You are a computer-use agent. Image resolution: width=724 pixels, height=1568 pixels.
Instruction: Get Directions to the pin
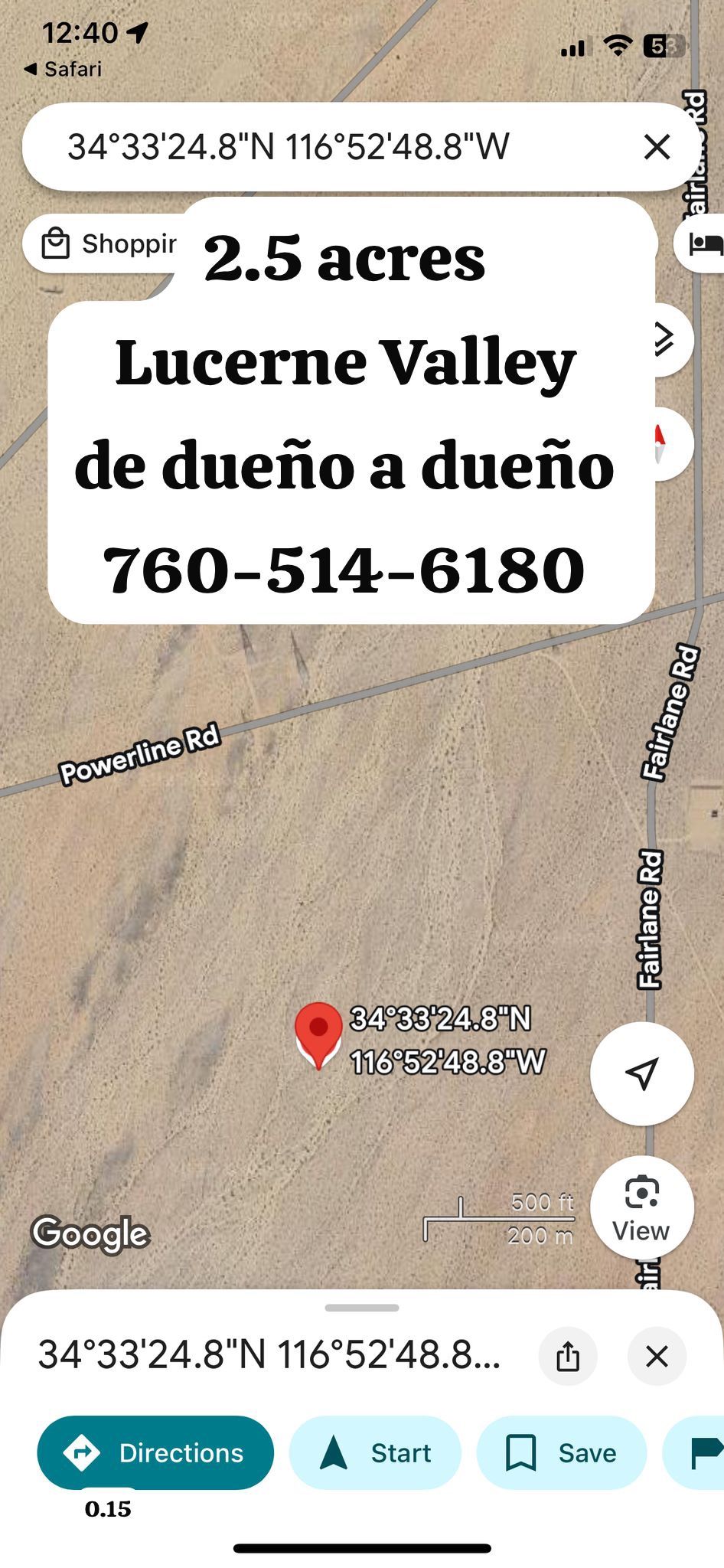coord(155,1452)
